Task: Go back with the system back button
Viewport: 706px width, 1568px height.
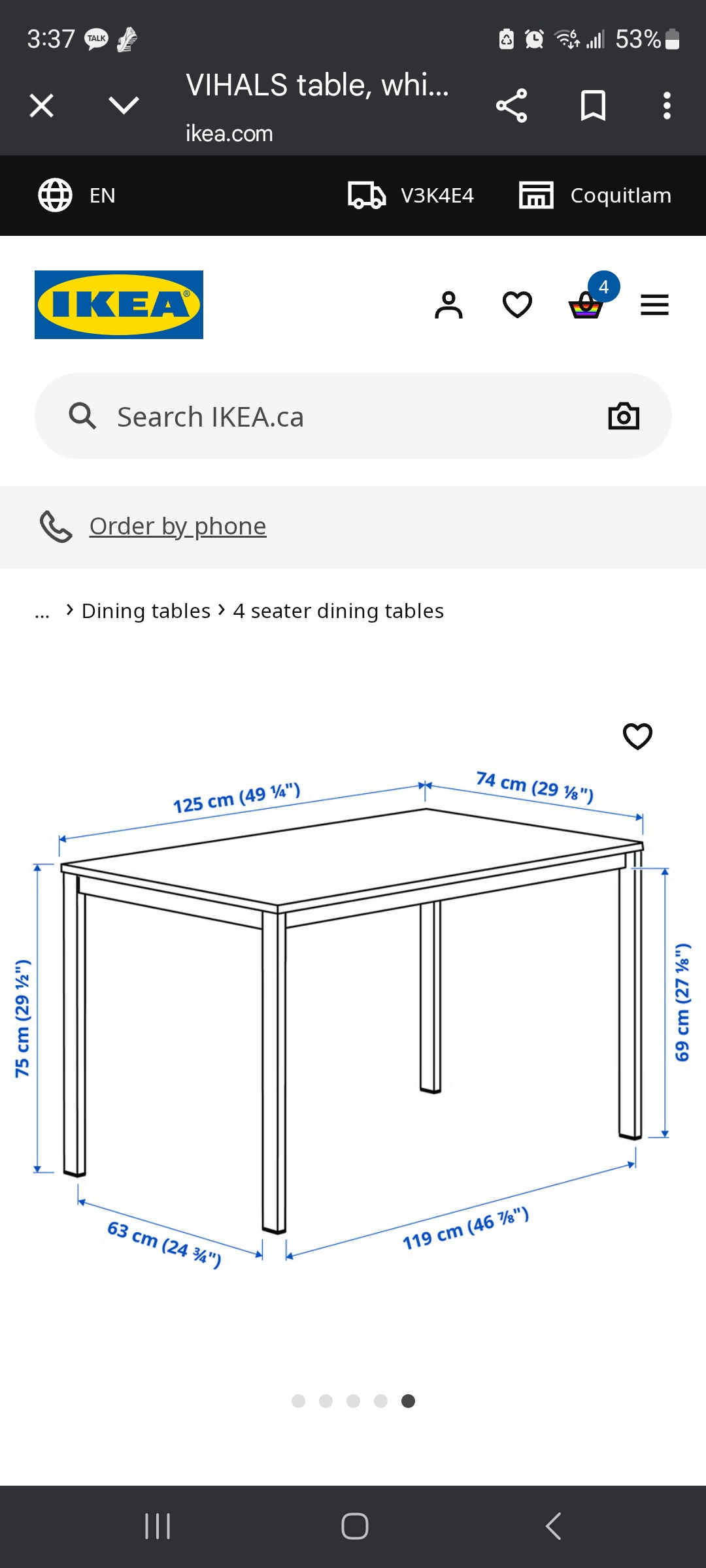Action: [553, 1527]
